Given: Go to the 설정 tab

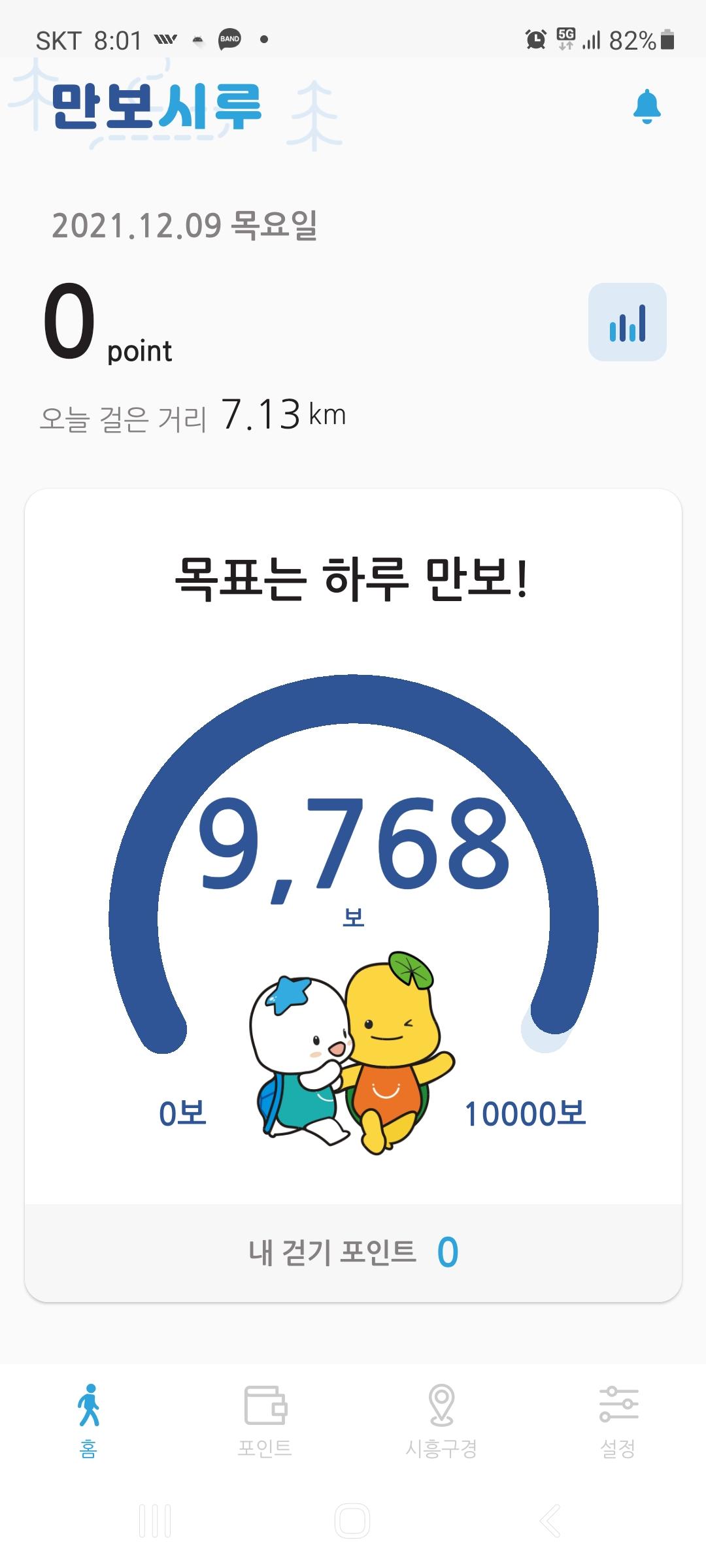Looking at the screenshot, I should (618, 1422).
